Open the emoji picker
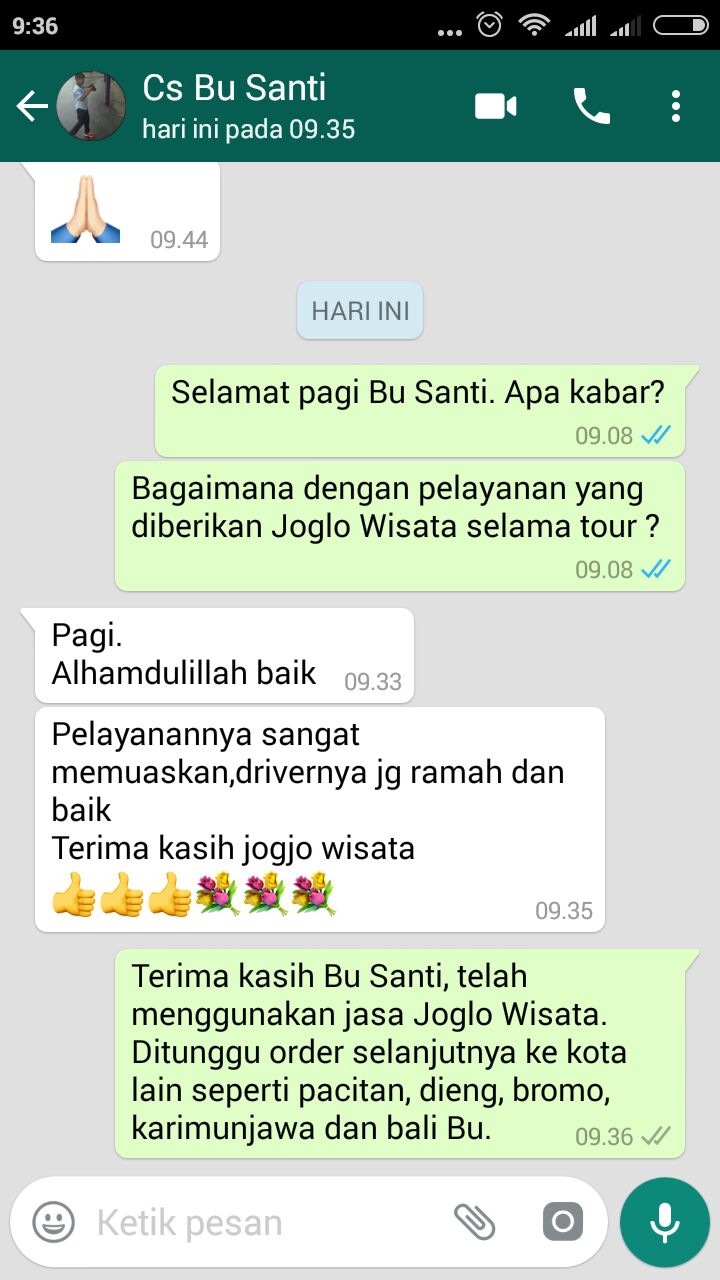 click(53, 1222)
